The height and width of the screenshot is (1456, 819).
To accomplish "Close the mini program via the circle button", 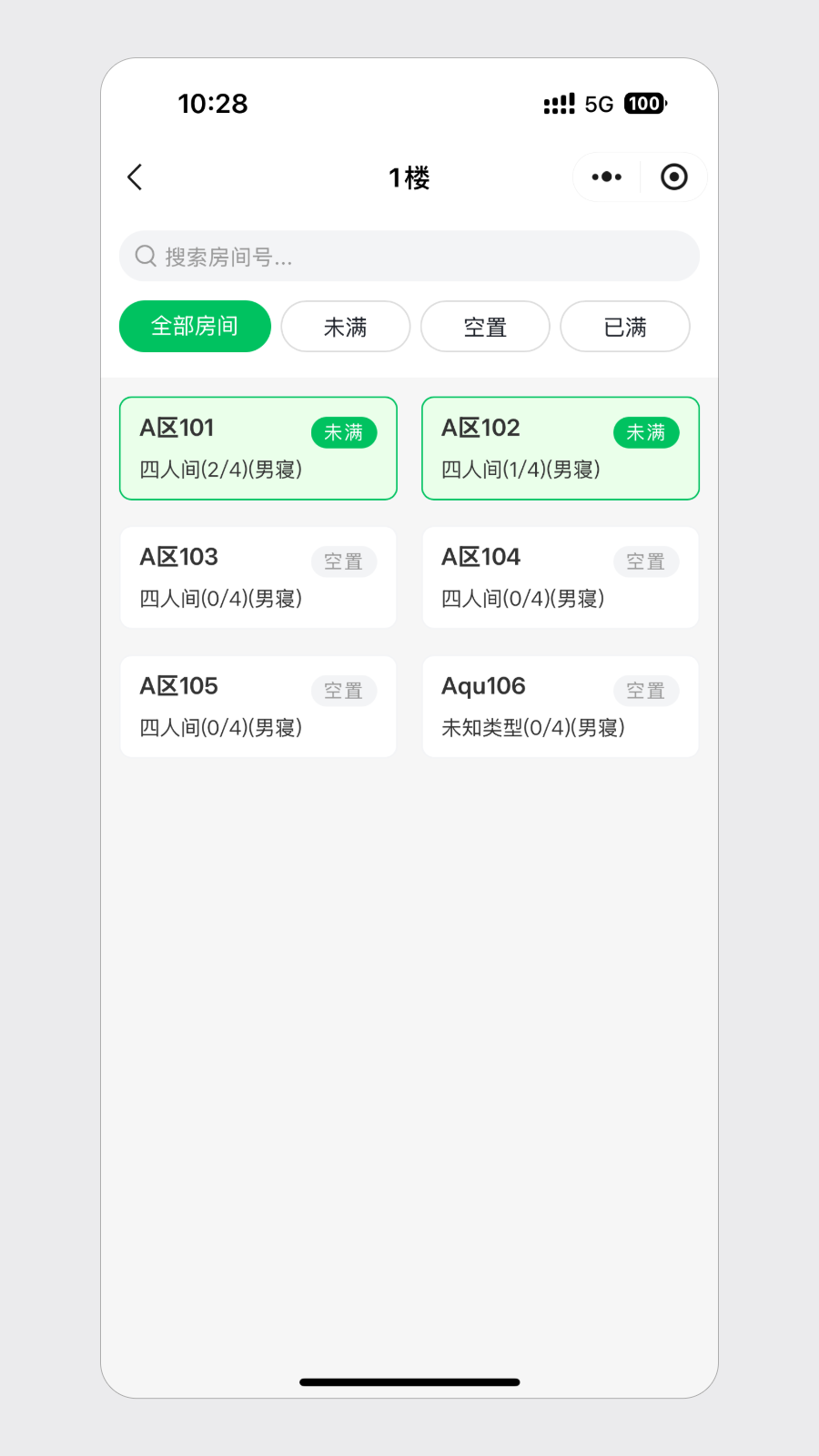I will 673,177.
